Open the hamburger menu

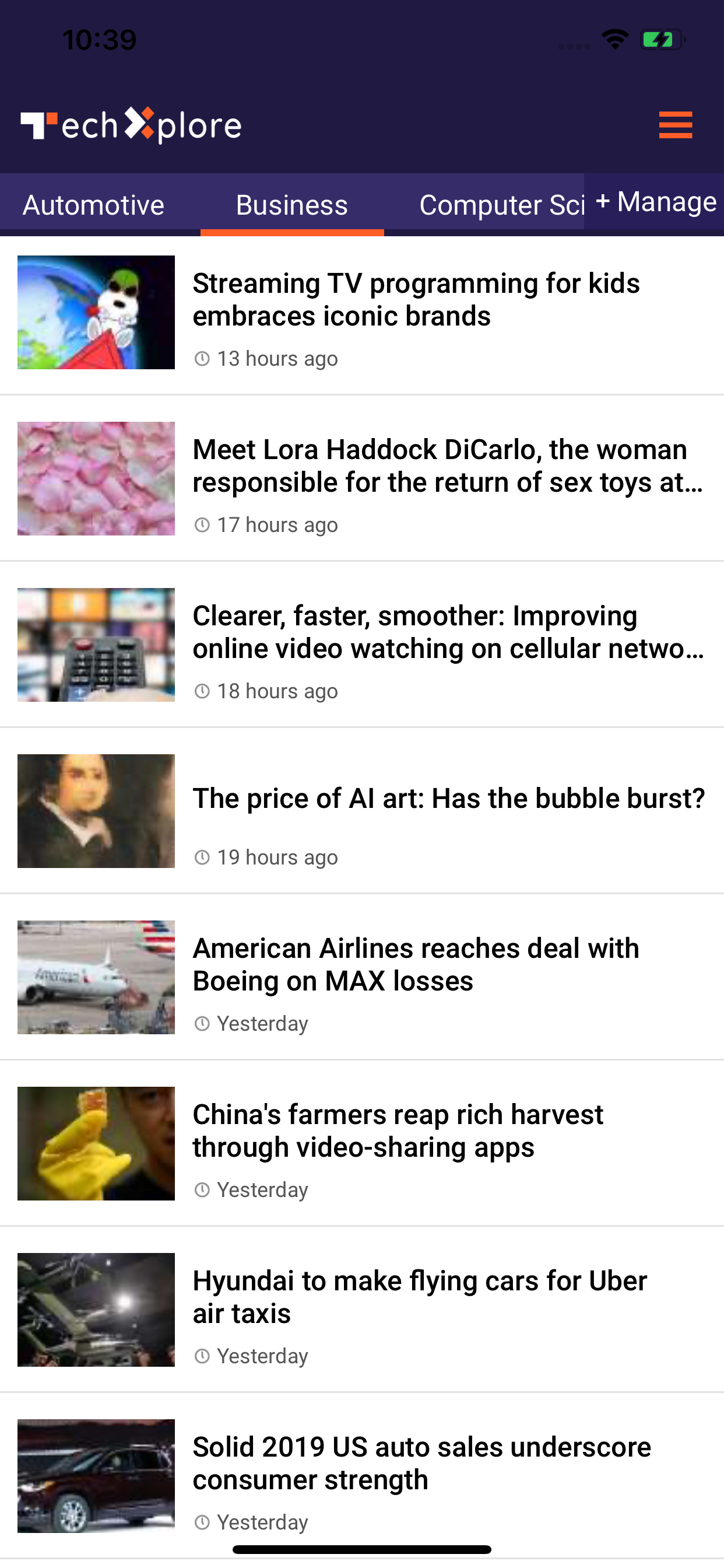(x=676, y=125)
